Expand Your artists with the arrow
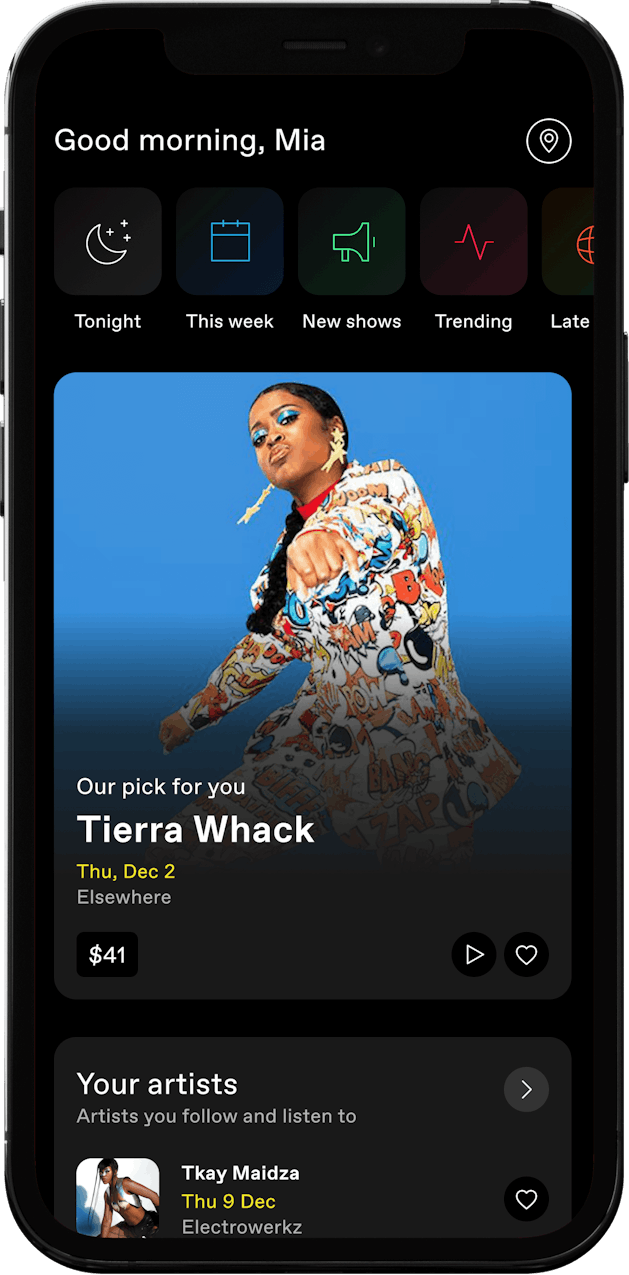 tap(526, 1089)
